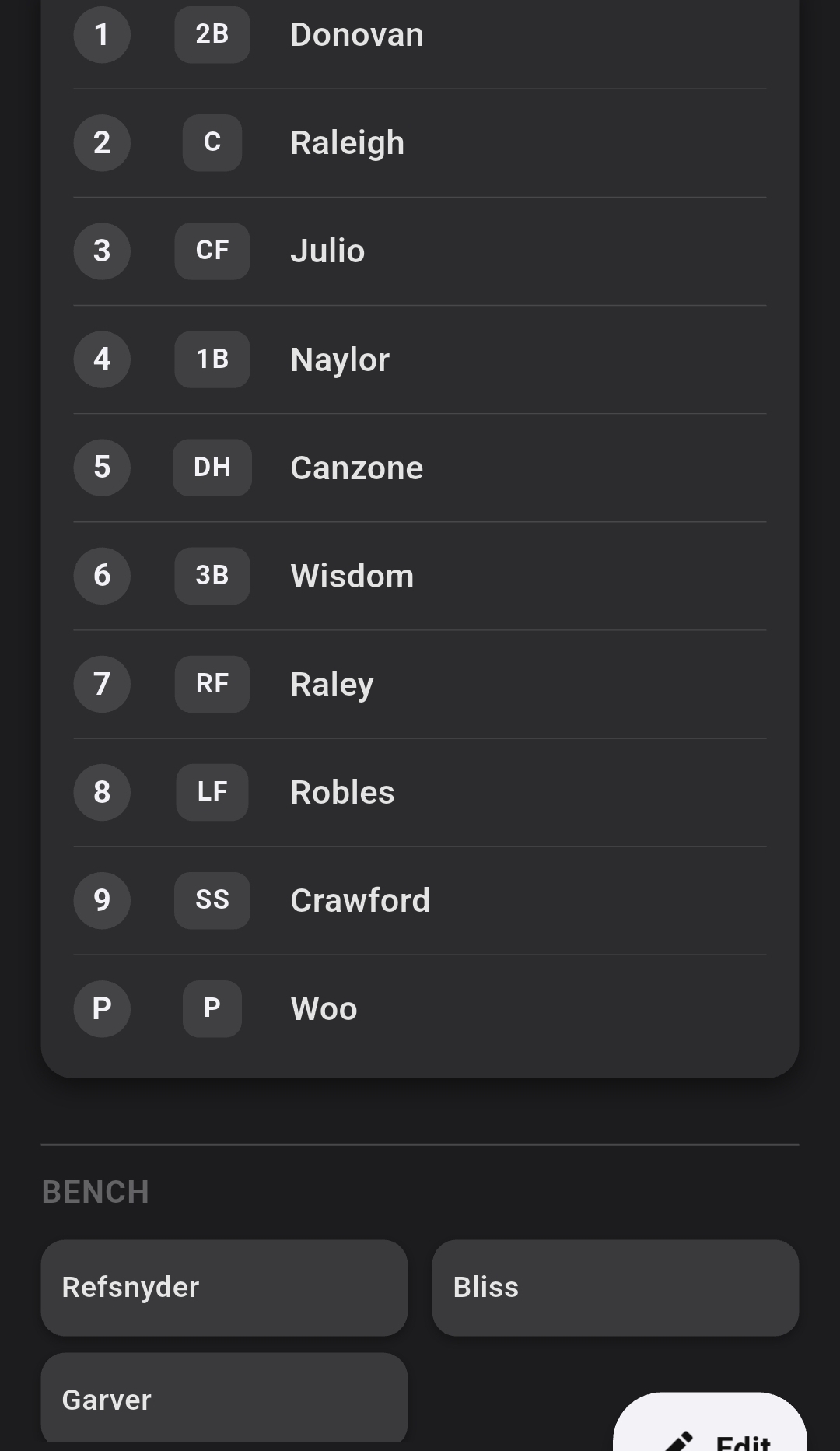840x1451 pixels.
Task: Open Naylor's first base row
Action: pos(420,359)
